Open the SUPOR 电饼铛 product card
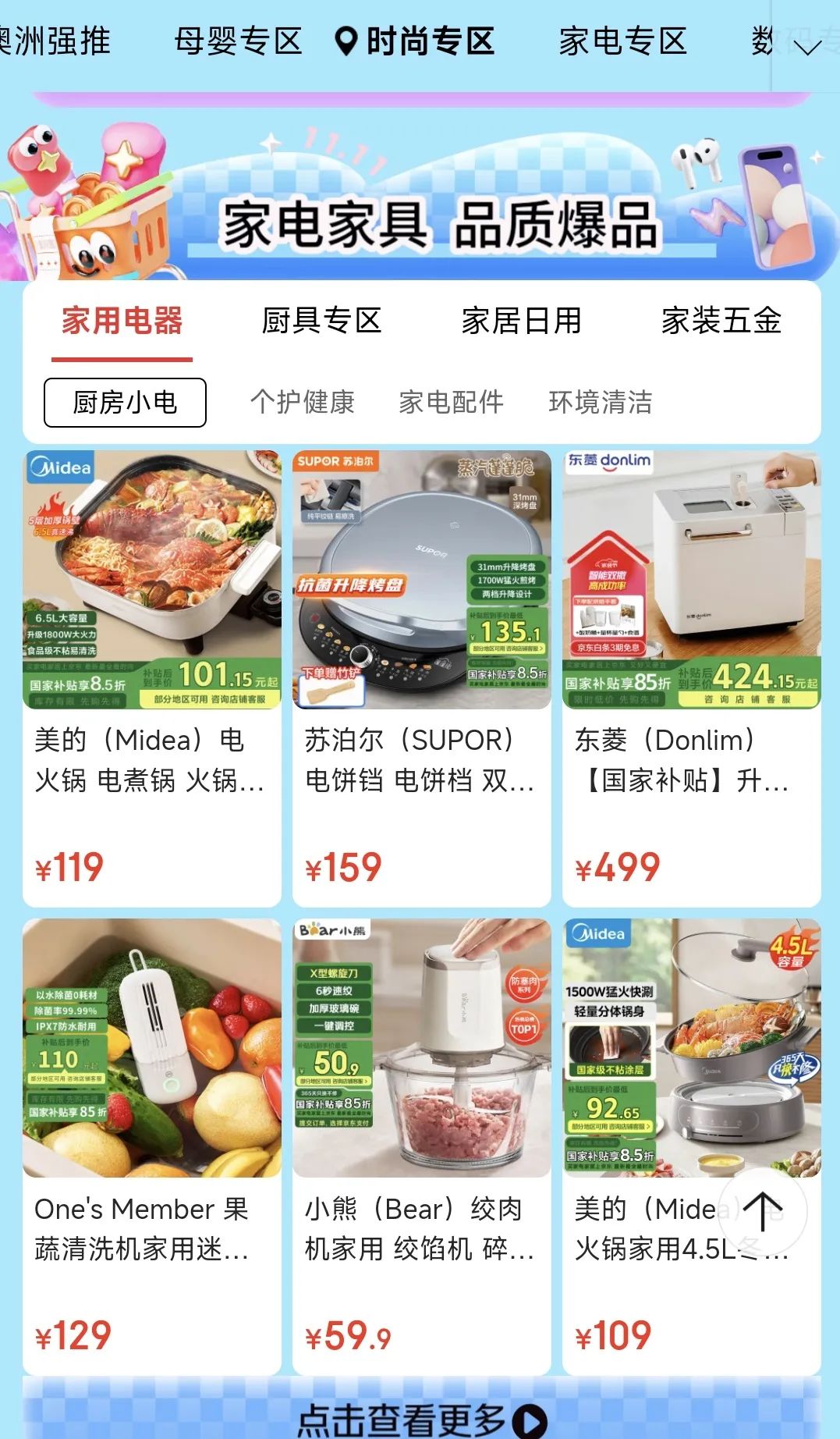 coord(421,677)
